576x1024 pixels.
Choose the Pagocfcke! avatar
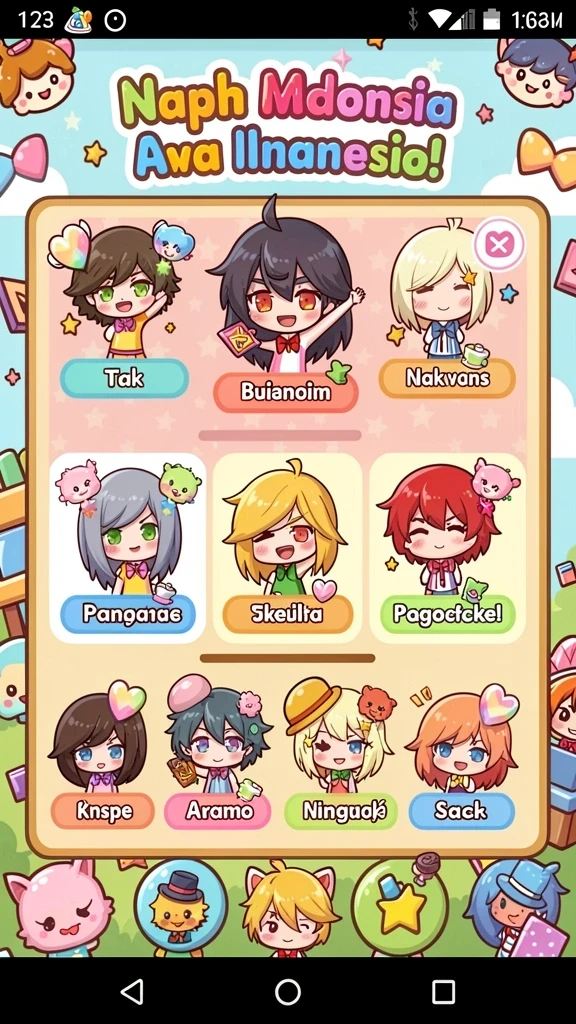click(x=447, y=614)
